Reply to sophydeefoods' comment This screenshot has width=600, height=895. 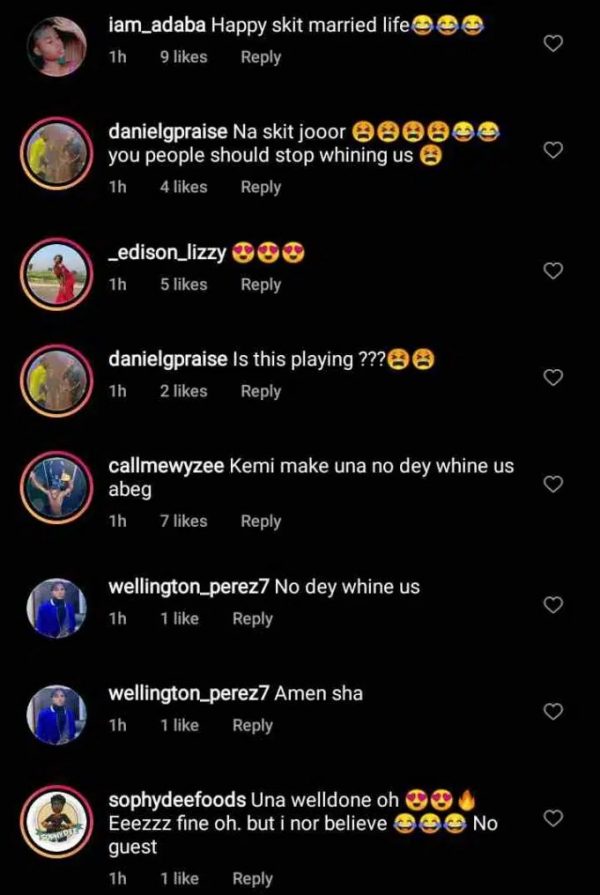[252, 879]
